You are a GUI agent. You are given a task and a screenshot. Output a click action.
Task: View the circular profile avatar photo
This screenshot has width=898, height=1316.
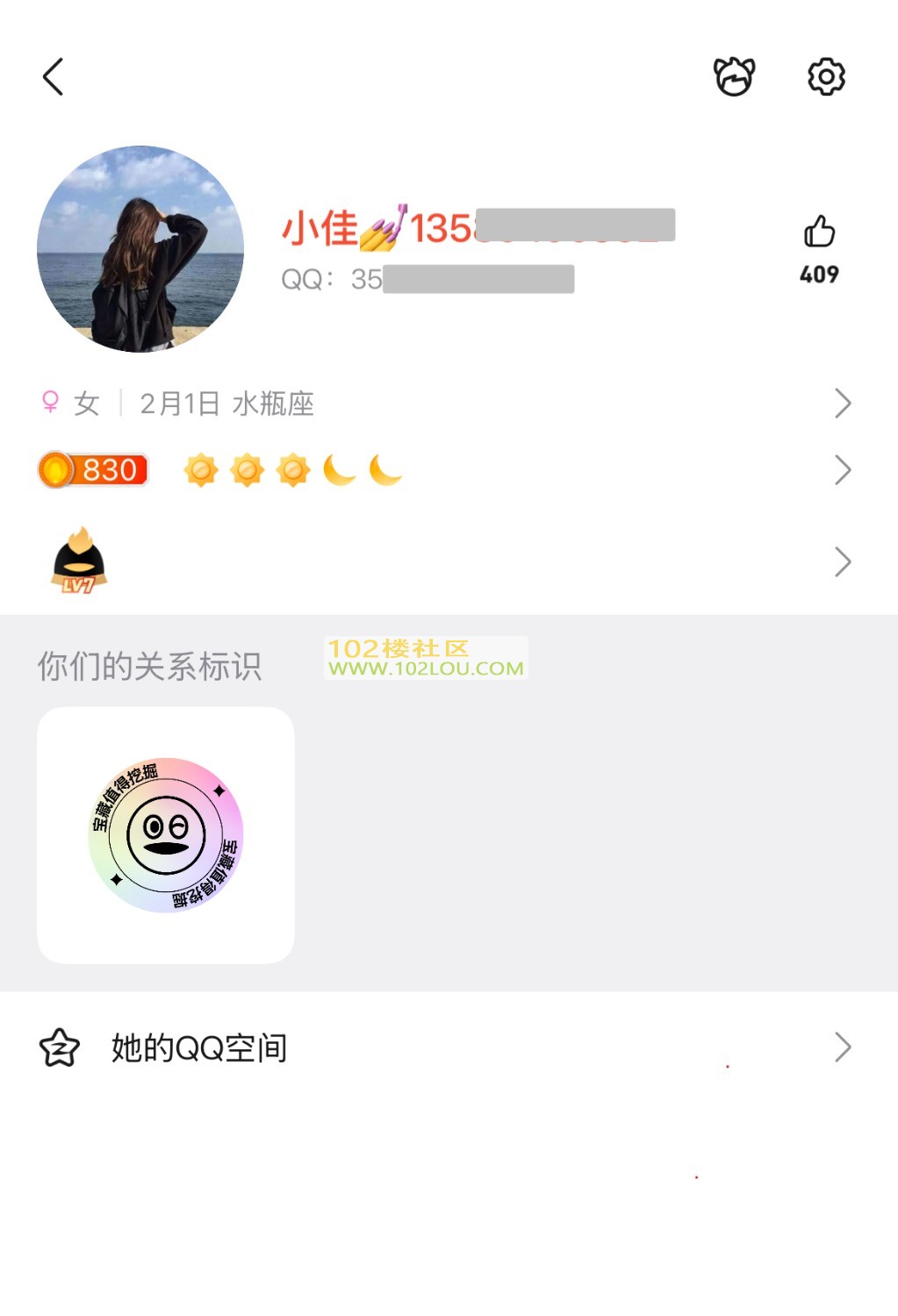140,249
